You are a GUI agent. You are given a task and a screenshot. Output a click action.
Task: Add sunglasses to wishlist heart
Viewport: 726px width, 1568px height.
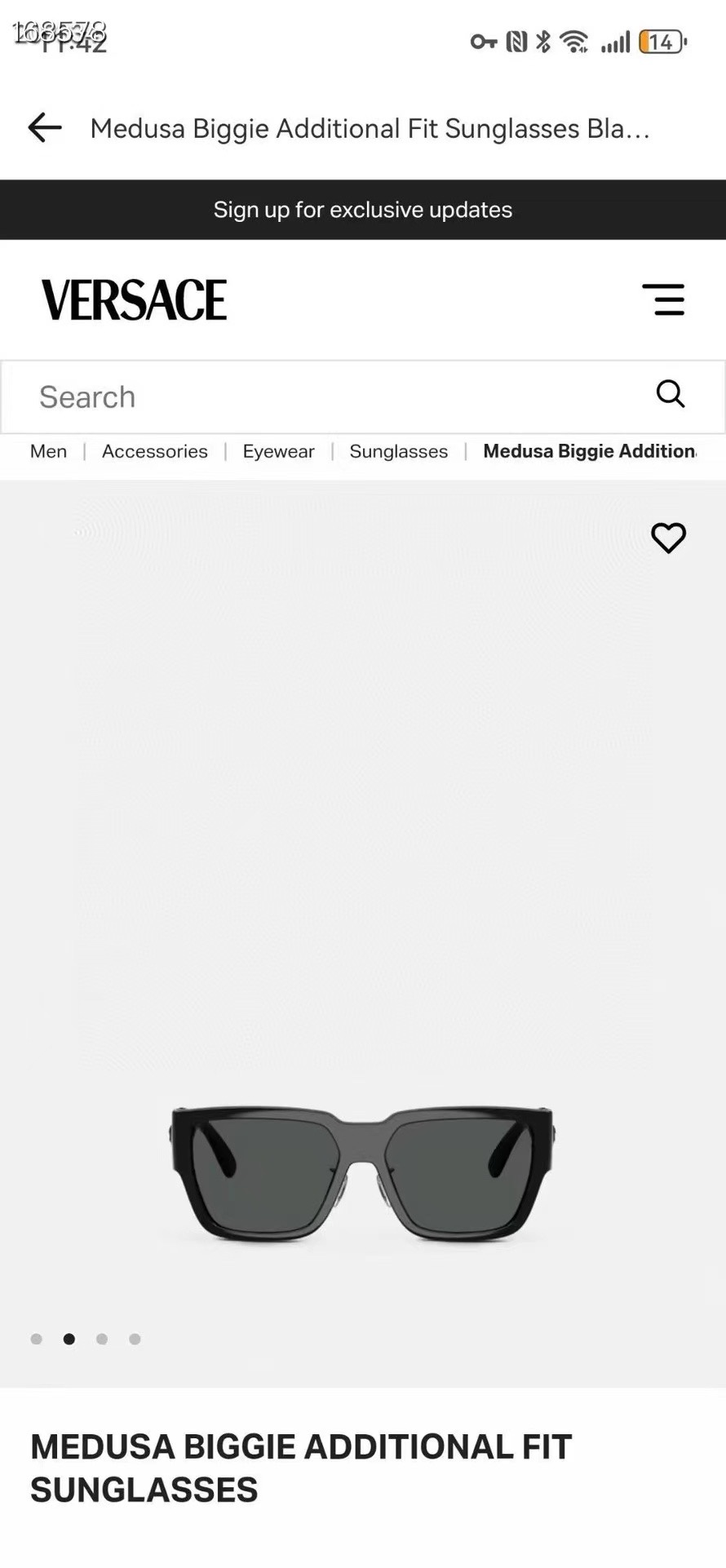pyautogui.click(x=668, y=538)
